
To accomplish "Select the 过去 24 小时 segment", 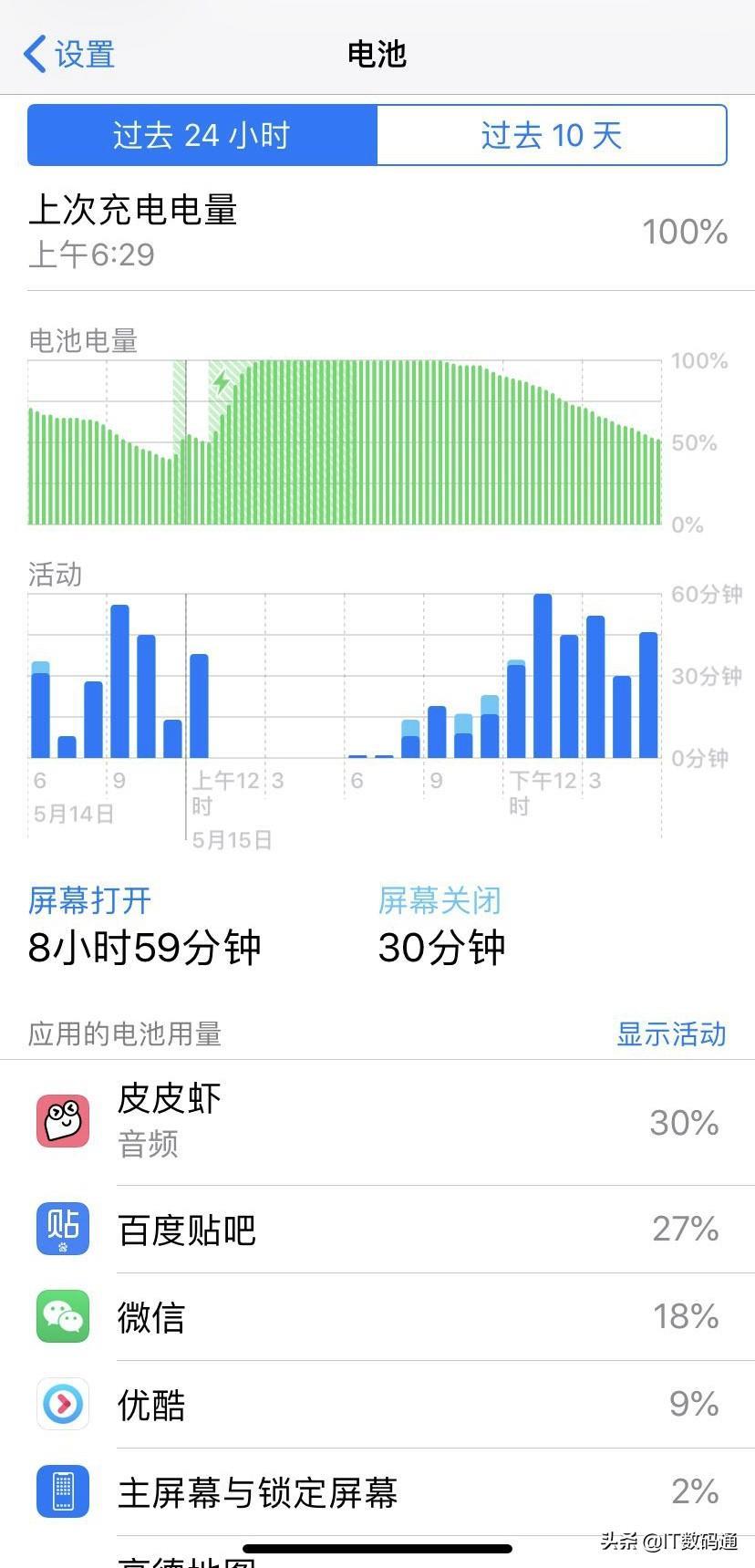I will [202, 135].
